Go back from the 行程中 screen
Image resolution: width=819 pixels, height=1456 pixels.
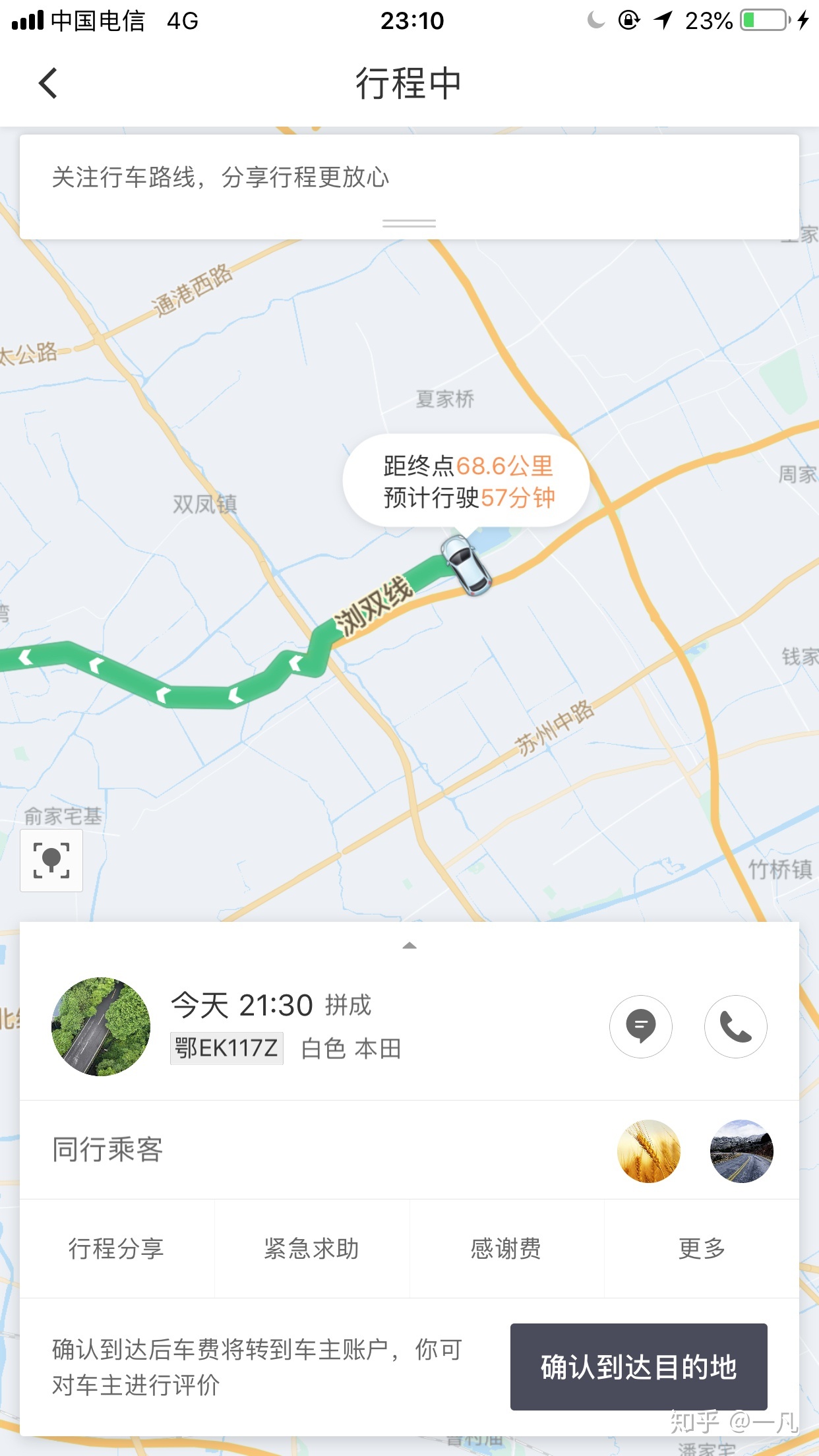tap(48, 84)
